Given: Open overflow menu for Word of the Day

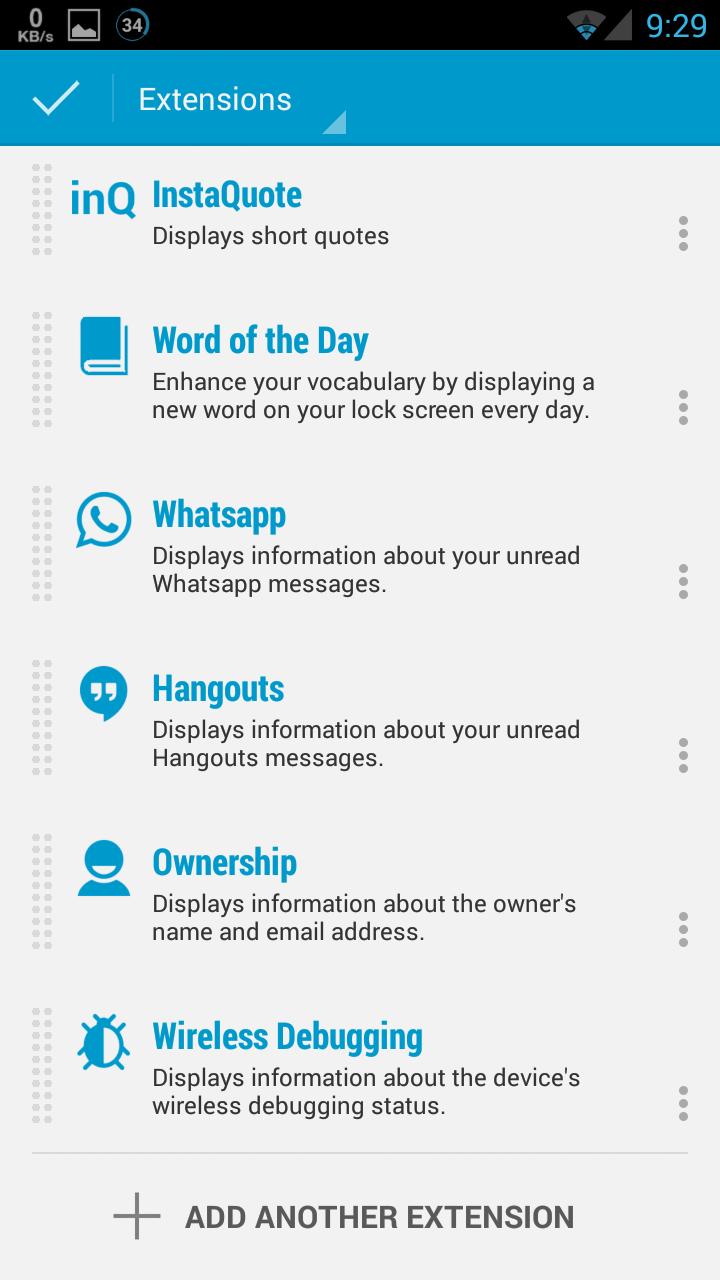Looking at the screenshot, I should pos(683,407).
